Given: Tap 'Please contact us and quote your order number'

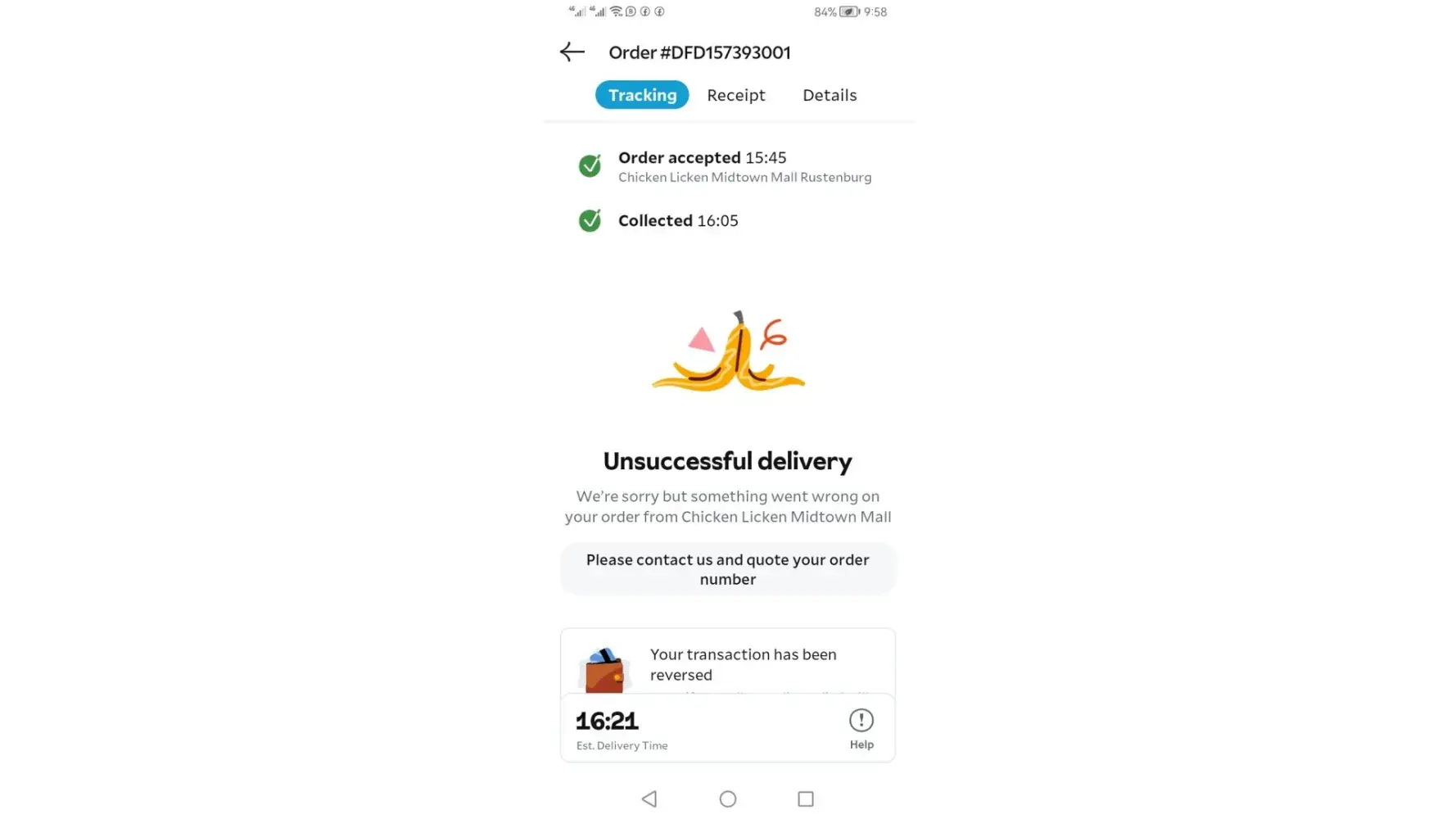Looking at the screenshot, I should [x=727, y=569].
